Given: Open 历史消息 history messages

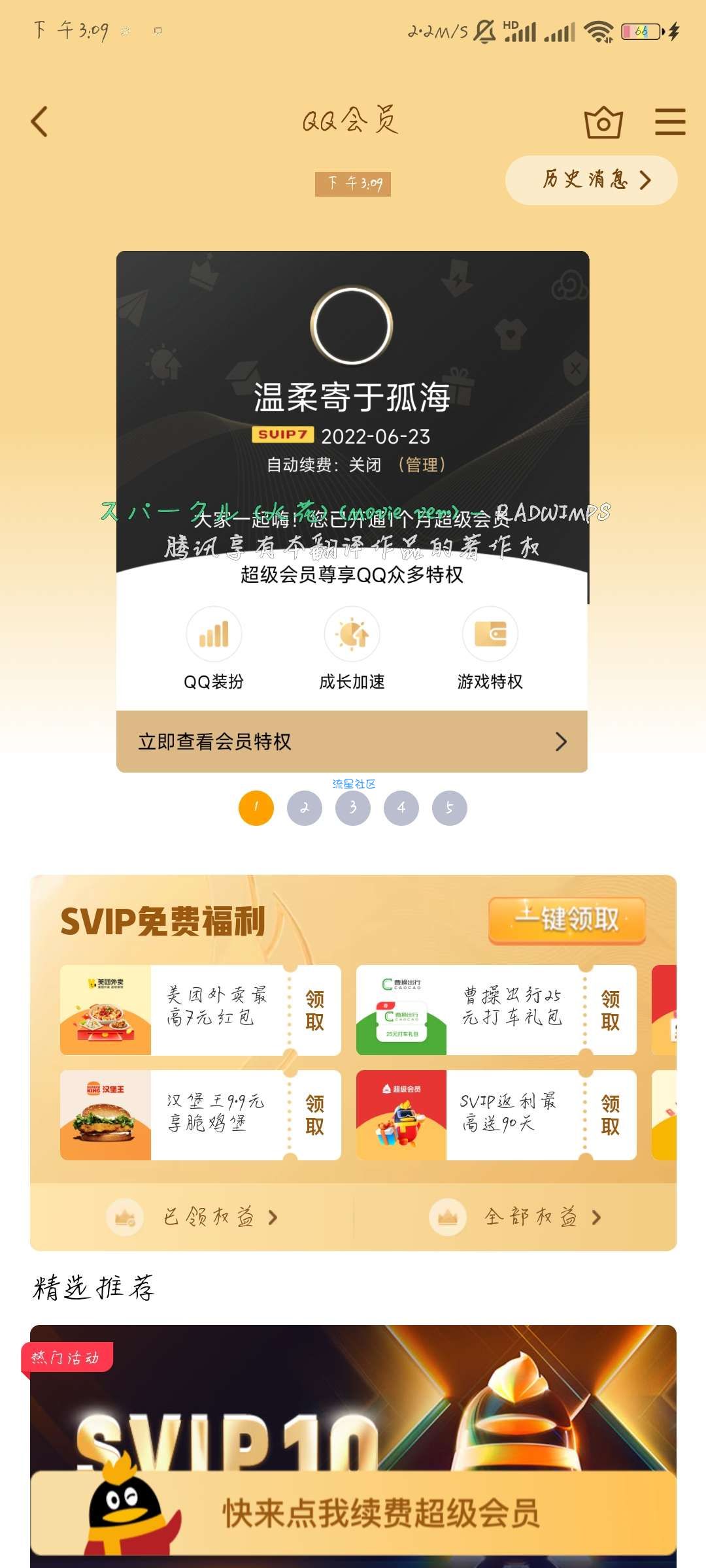Looking at the screenshot, I should pos(591,180).
